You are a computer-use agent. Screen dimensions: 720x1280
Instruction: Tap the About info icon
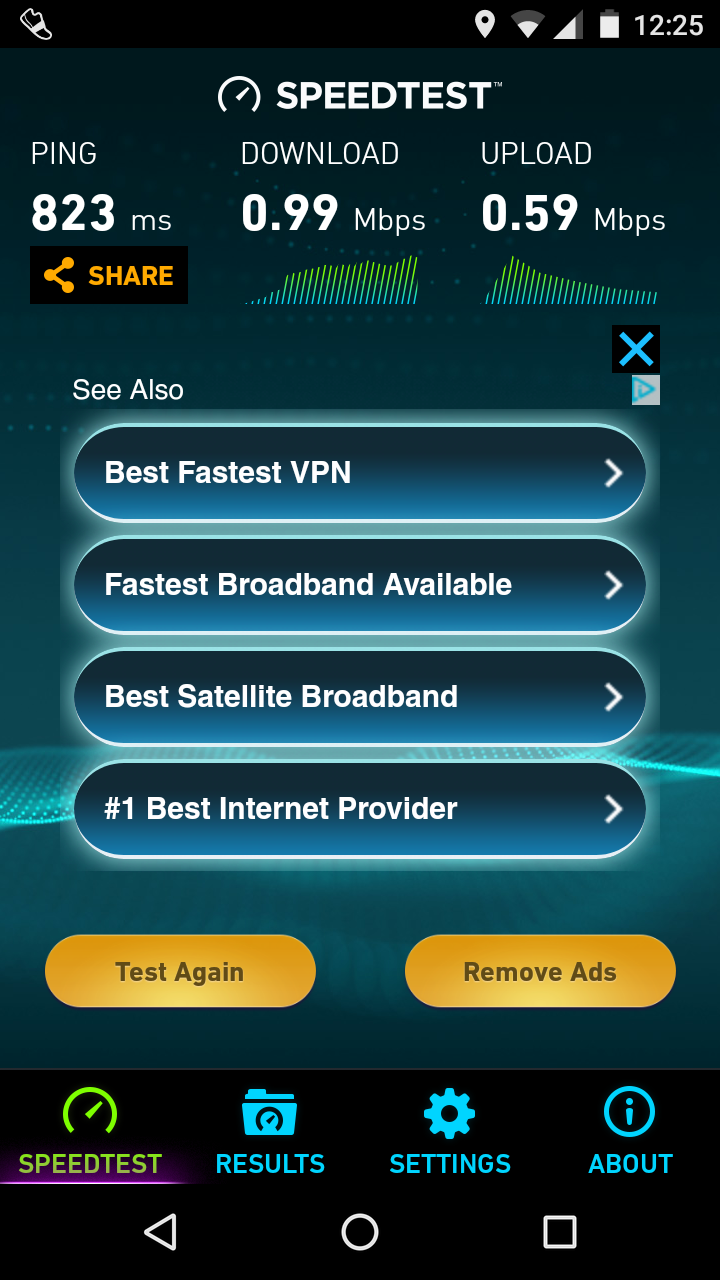click(629, 1110)
